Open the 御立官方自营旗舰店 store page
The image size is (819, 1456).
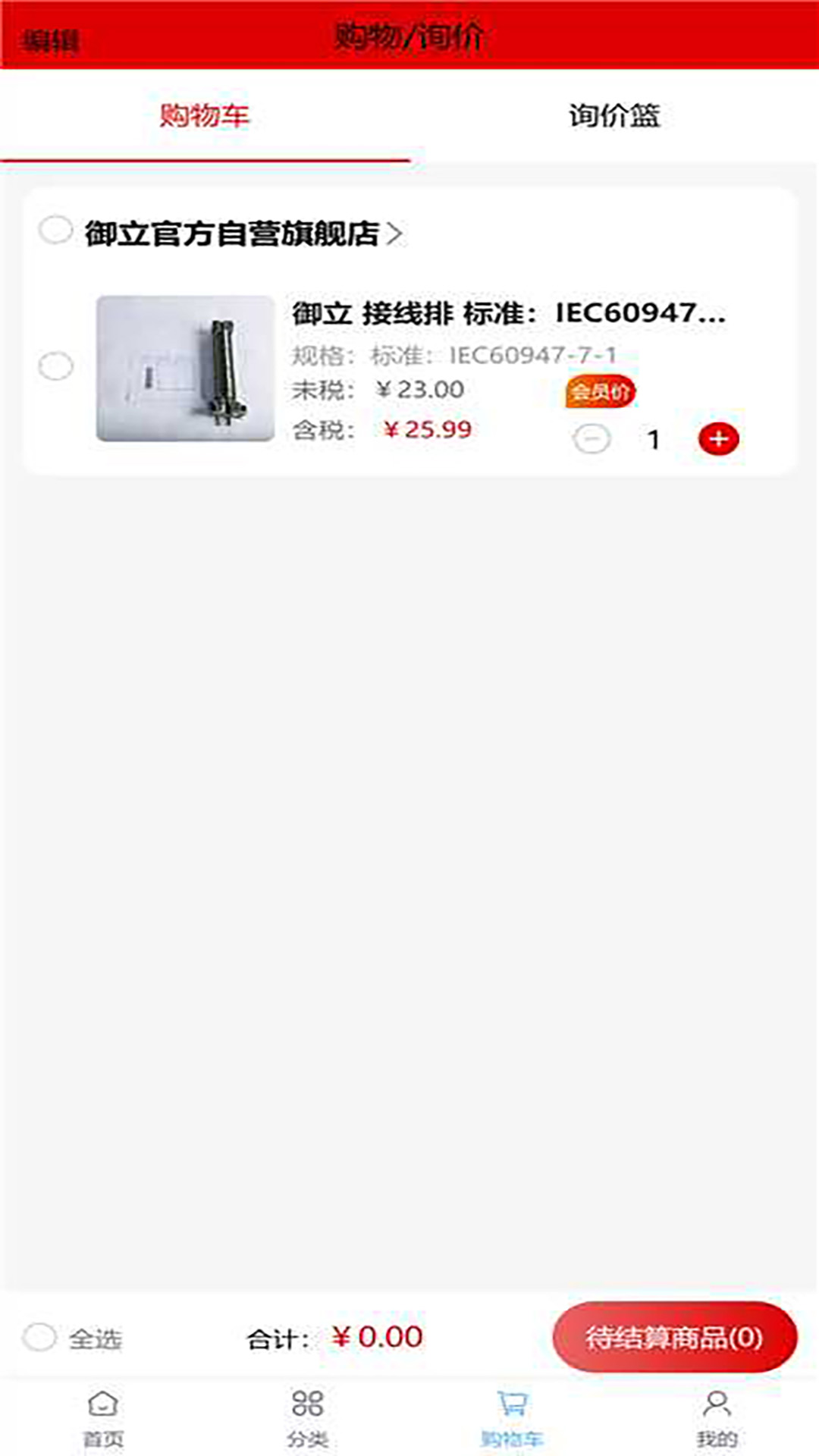[x=243, y=234]
